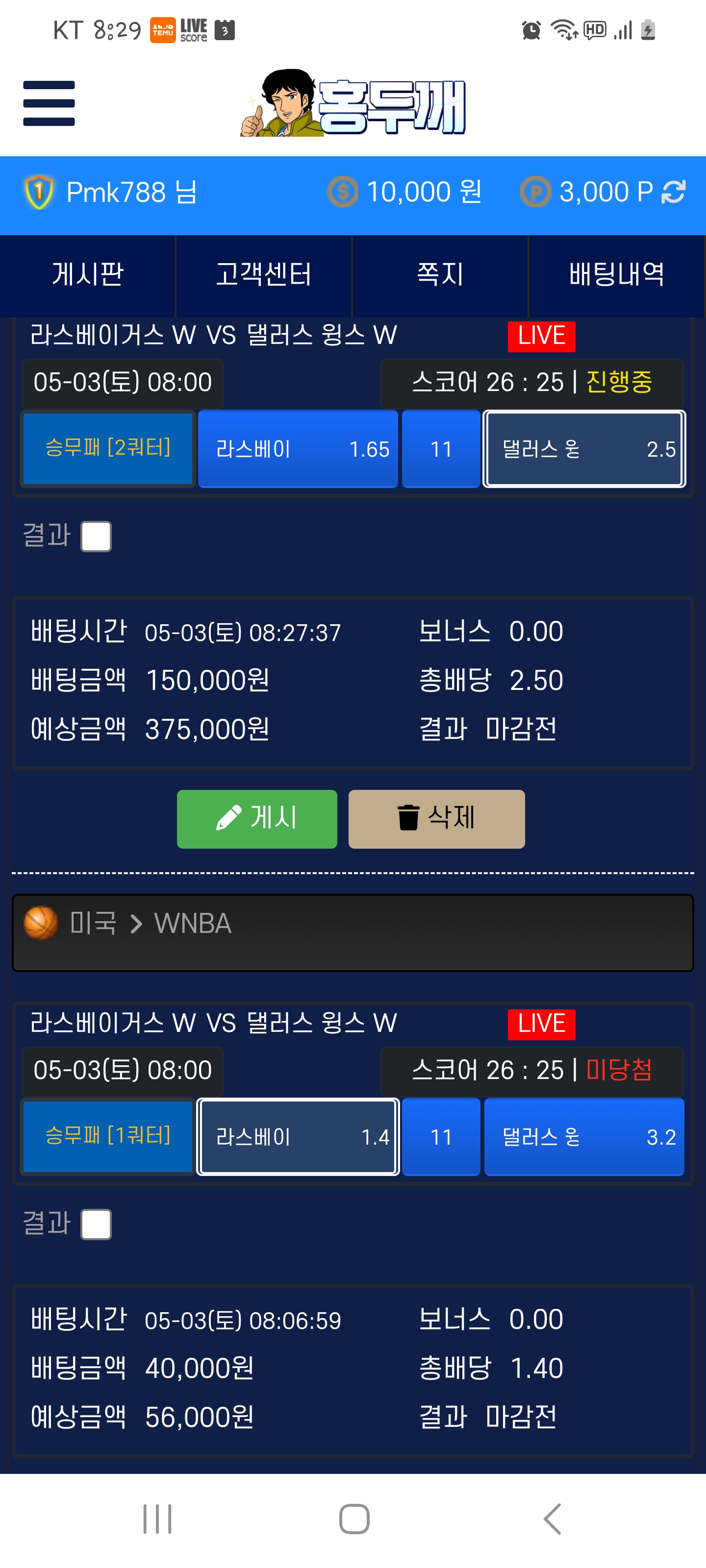Image resolution: width=706 pixels, height=1568 pixels.
Task: Open the hamburger menu
Action: pyautogui.click(x=49, y=103)
